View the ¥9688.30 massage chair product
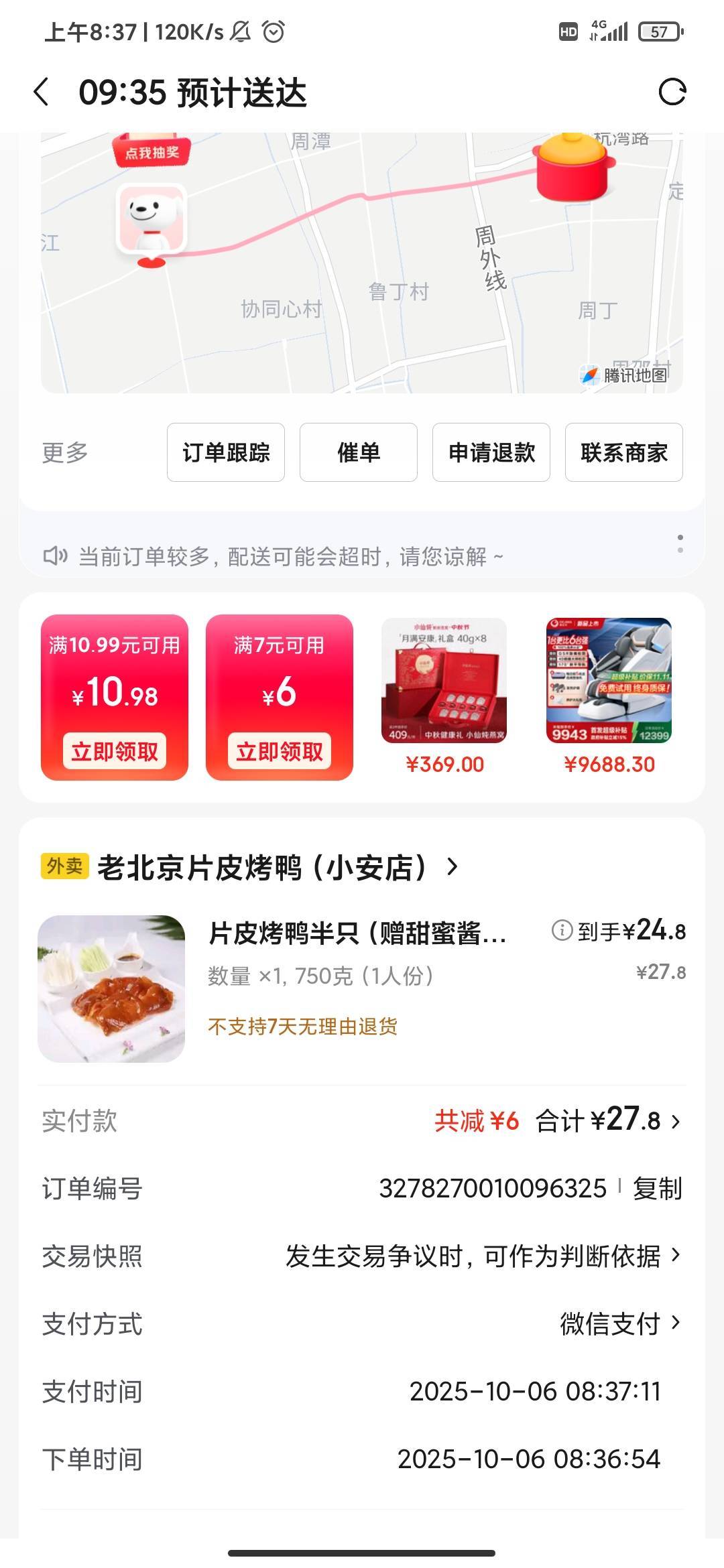The image size is (724, 1568). click(609, 695)
